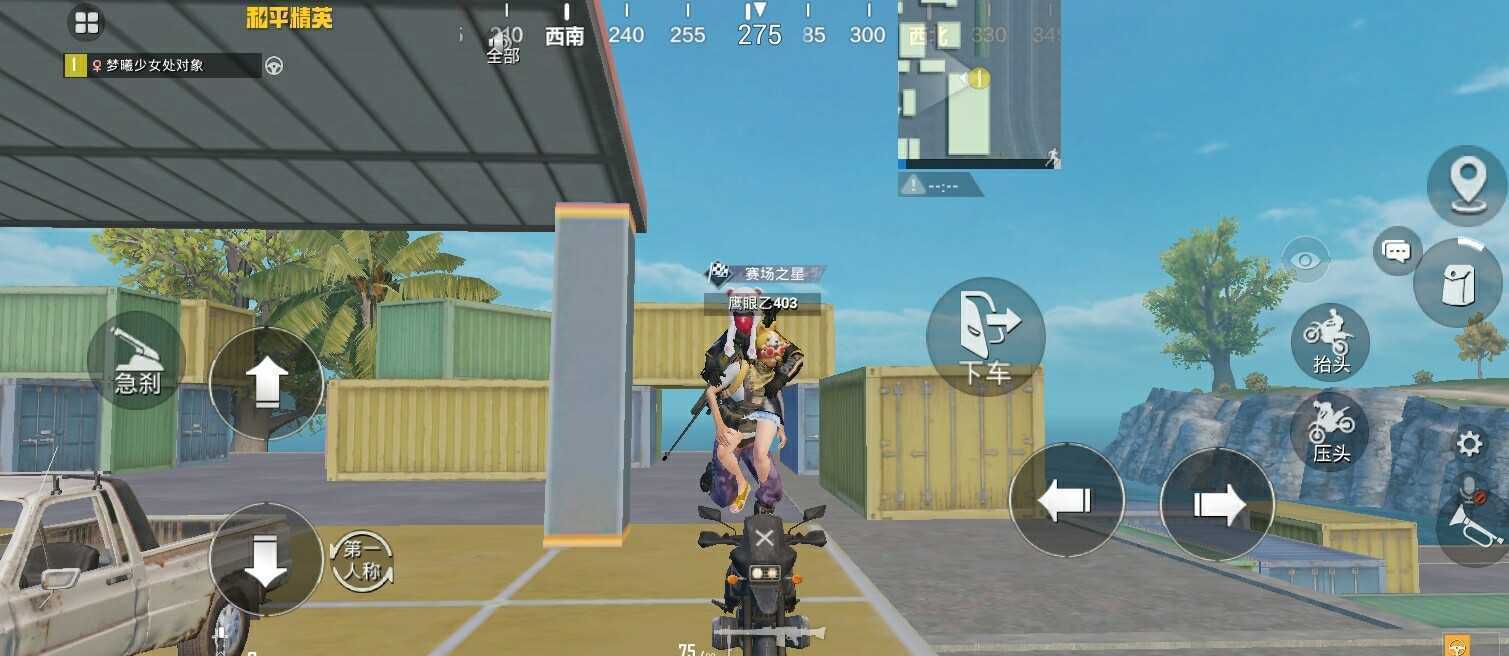The height and width of the screenshot is (656, 1509).
Task: Open the quick chat bubble
Action: [x=1396, y=251]
